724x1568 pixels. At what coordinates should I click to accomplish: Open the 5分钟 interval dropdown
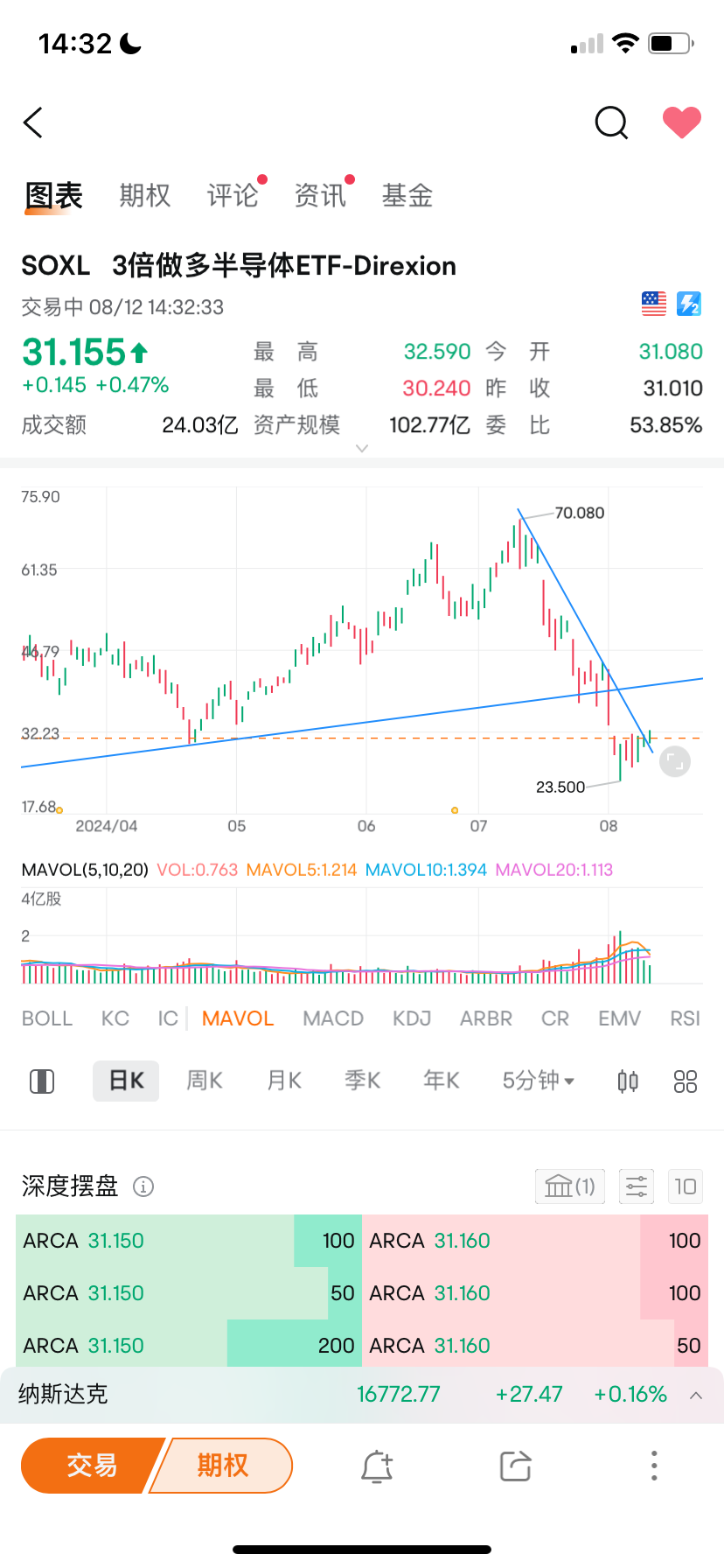tap(538, 1081)
